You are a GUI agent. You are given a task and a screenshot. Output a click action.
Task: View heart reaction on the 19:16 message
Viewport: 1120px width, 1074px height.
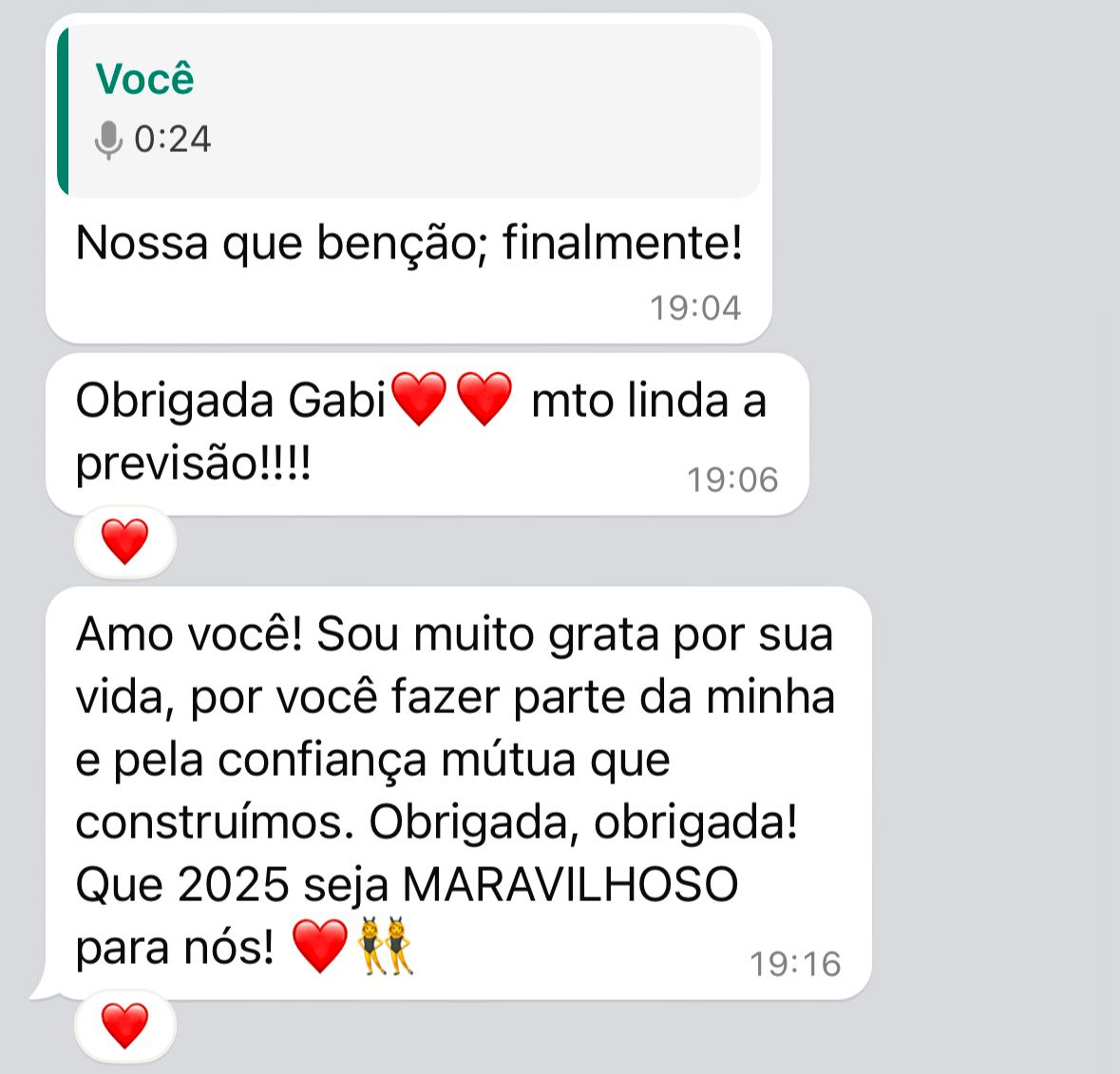pyautogui.click(x=125, y=1026)
